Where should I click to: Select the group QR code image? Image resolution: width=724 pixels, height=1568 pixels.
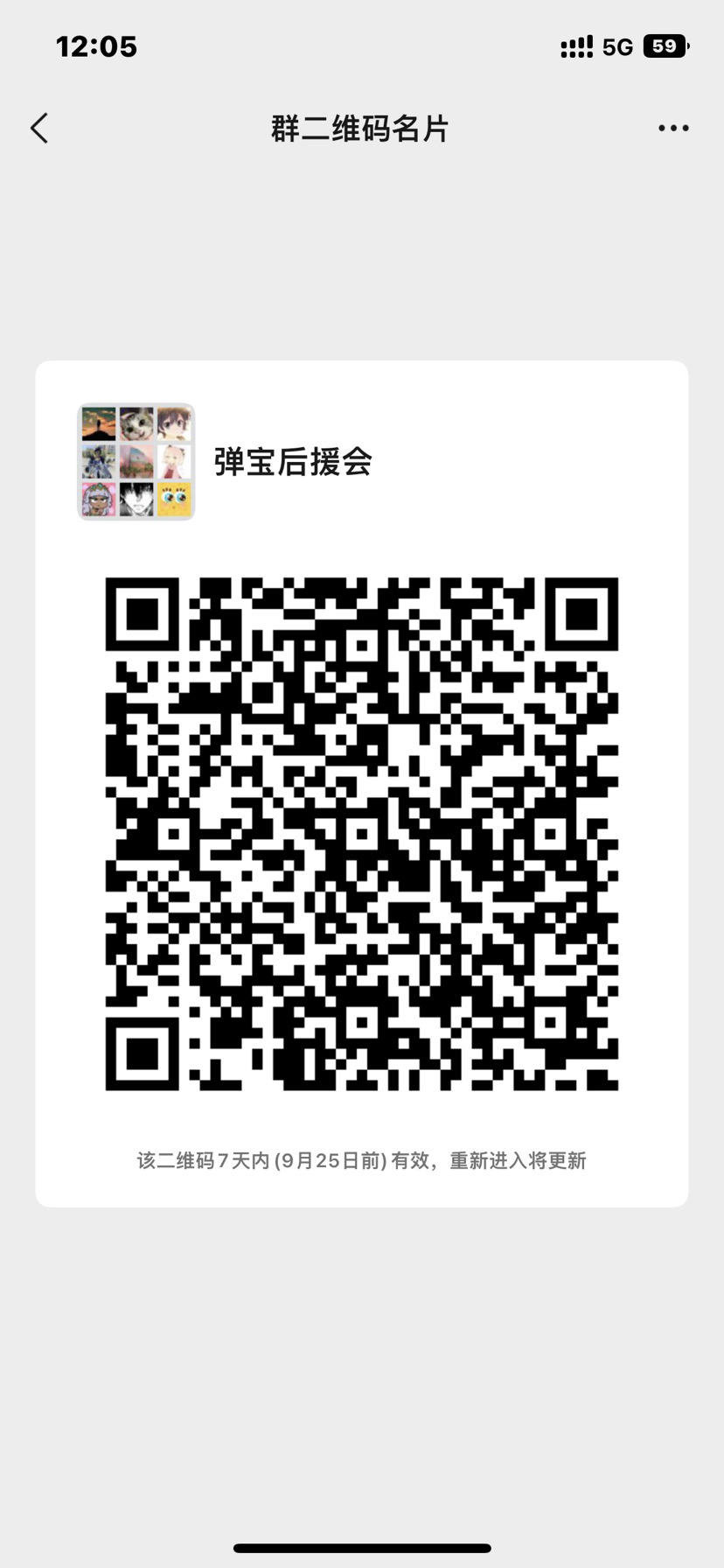(x=362, y=833)
